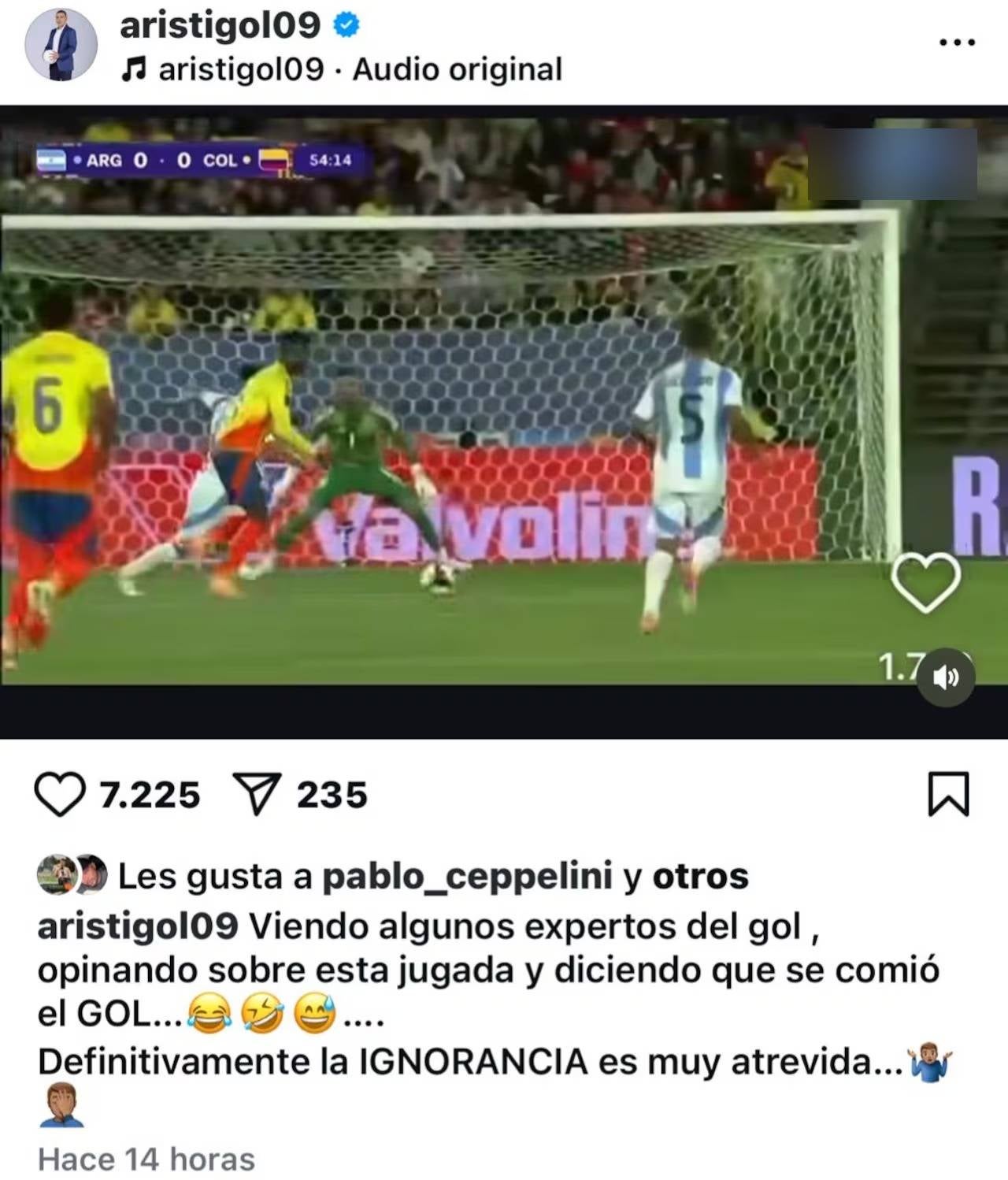Open aristigol09 from the caption username

click(x=138, y=926)
